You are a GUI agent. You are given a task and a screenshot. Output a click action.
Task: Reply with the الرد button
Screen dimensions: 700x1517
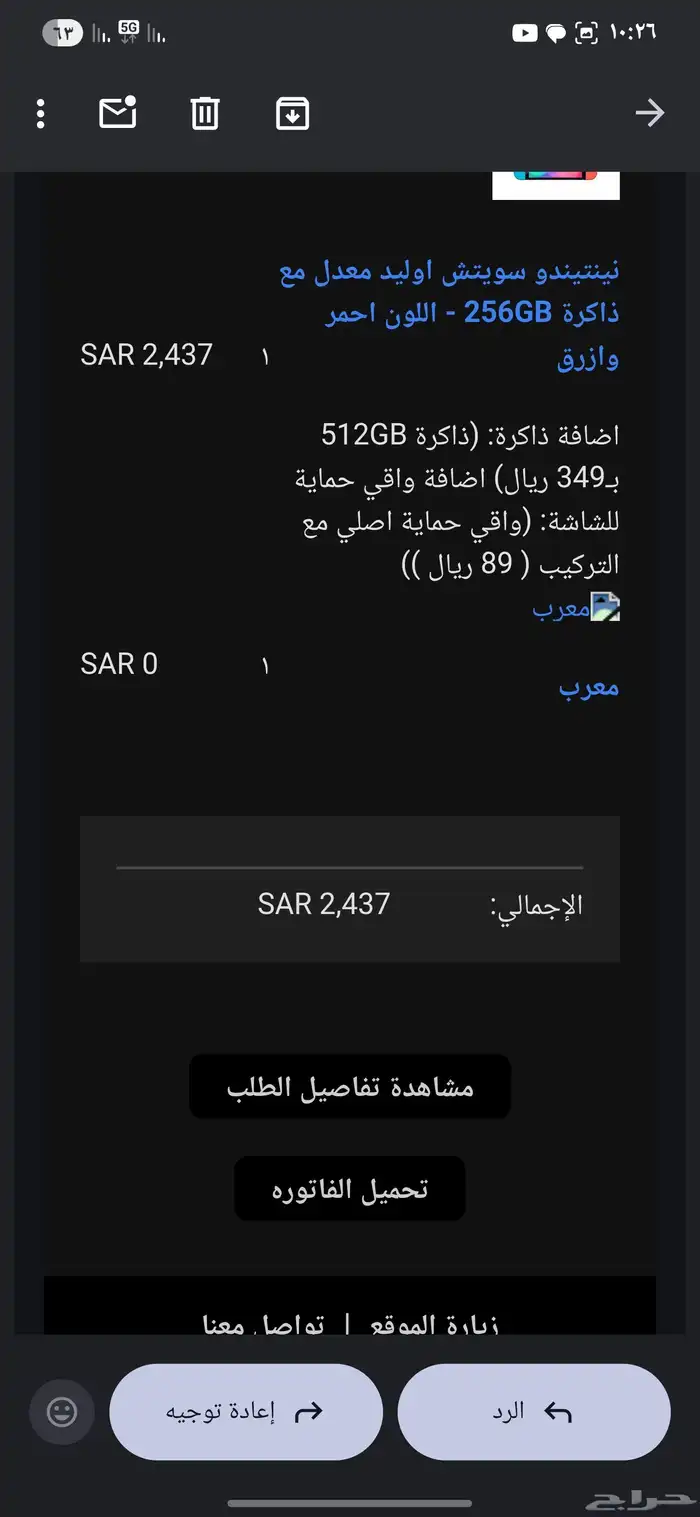[x=534, y=1412]
